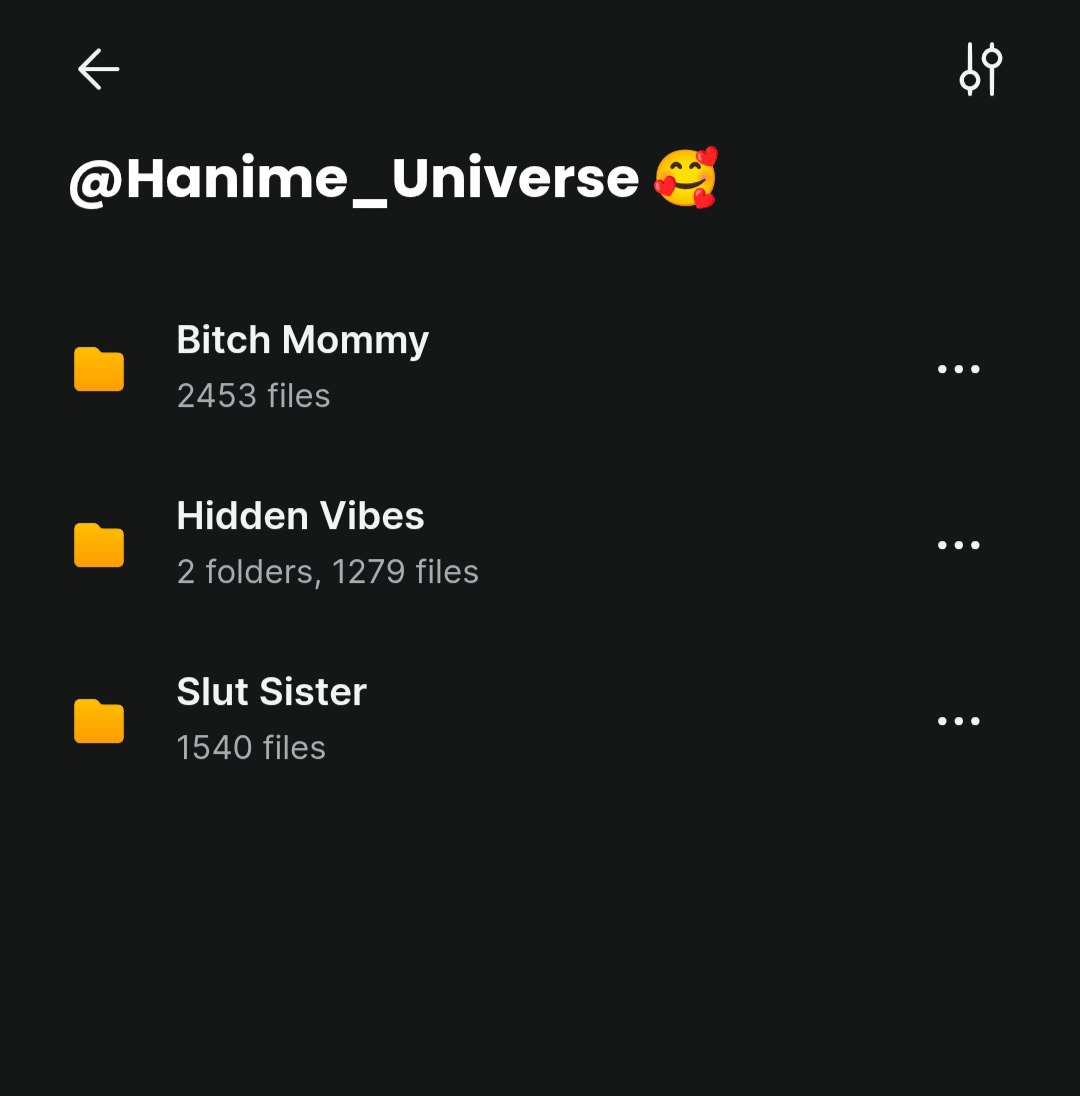Tap the Hidden Vibes folder icon
1080x1096 pixels.
coord(97,543)
